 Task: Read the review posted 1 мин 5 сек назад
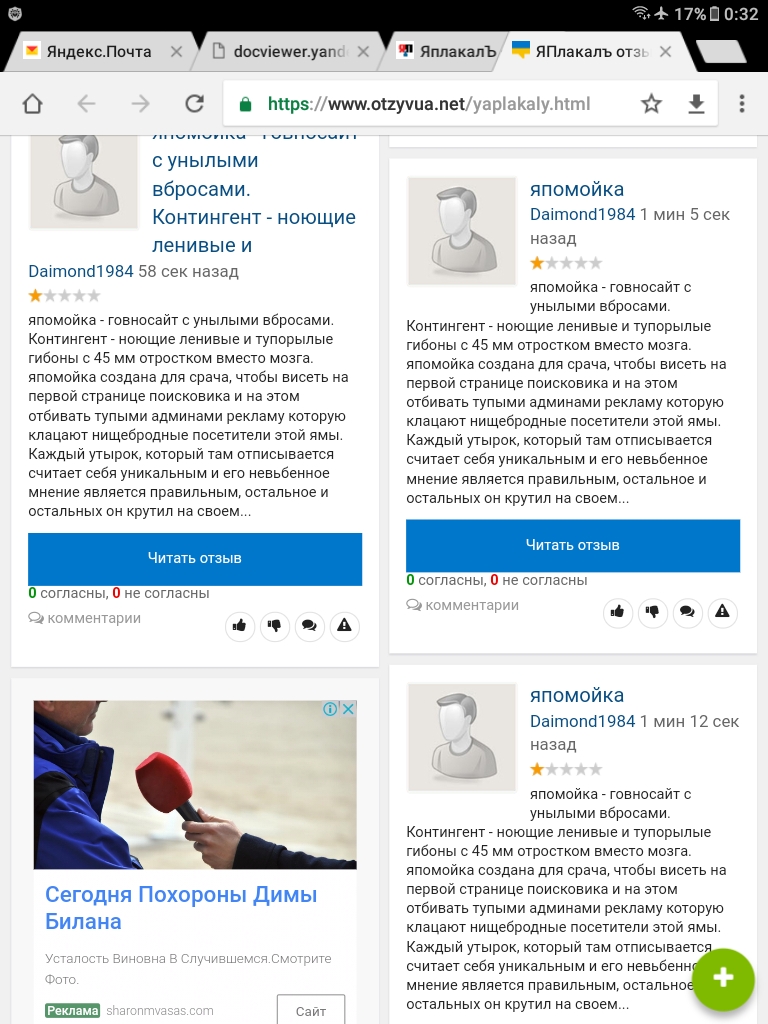pyautogui.click(x=573, y=545)
